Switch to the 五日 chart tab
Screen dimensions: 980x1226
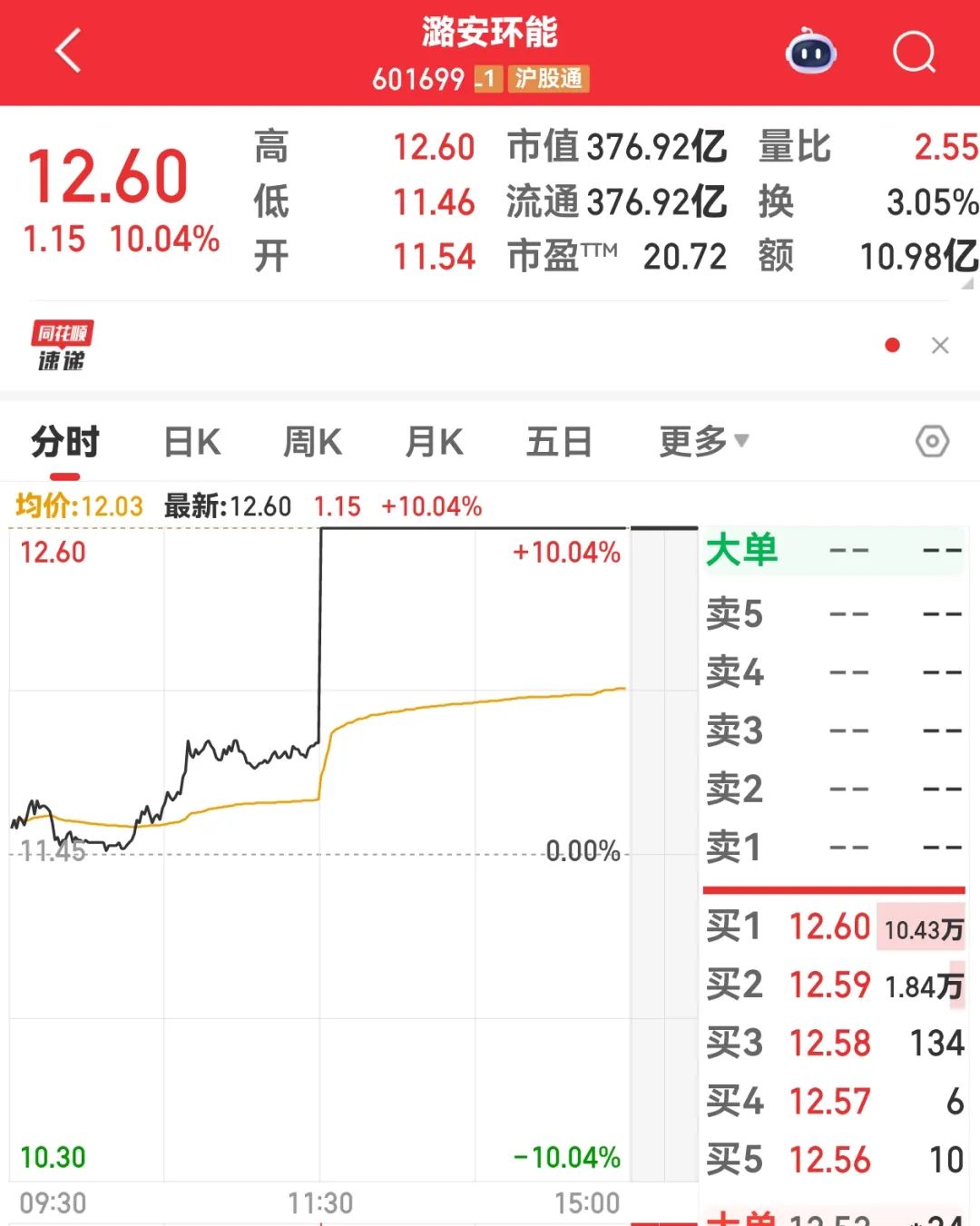(559, 442)
